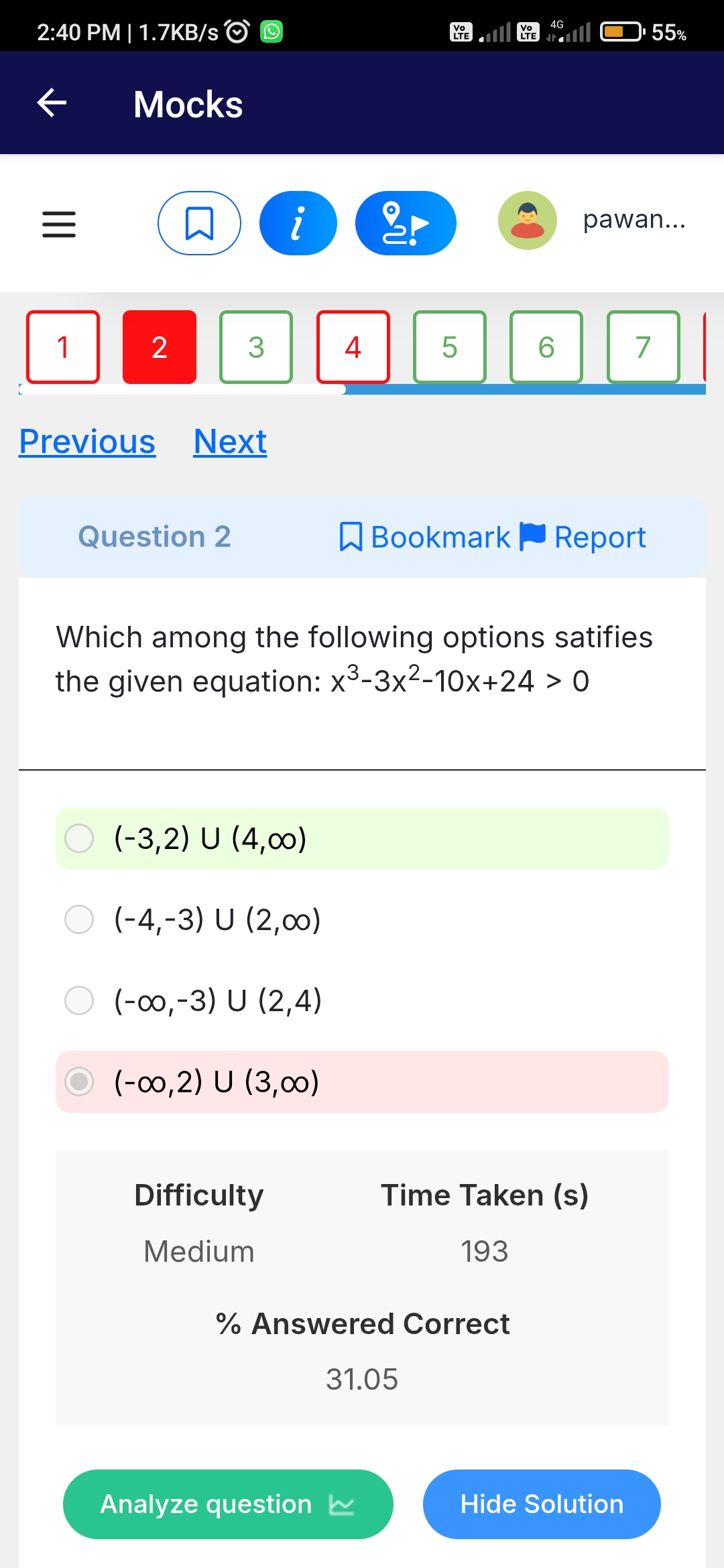Jump to question 7
Viewport: 724px width, 1568px height.
click(644, 347)
